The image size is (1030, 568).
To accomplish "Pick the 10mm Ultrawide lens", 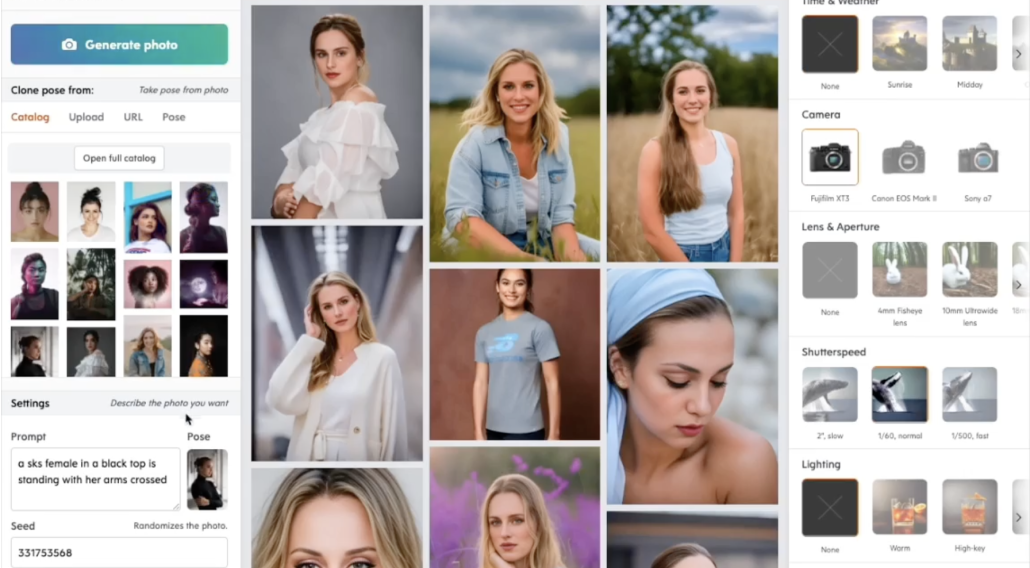I will coord(969,270).
